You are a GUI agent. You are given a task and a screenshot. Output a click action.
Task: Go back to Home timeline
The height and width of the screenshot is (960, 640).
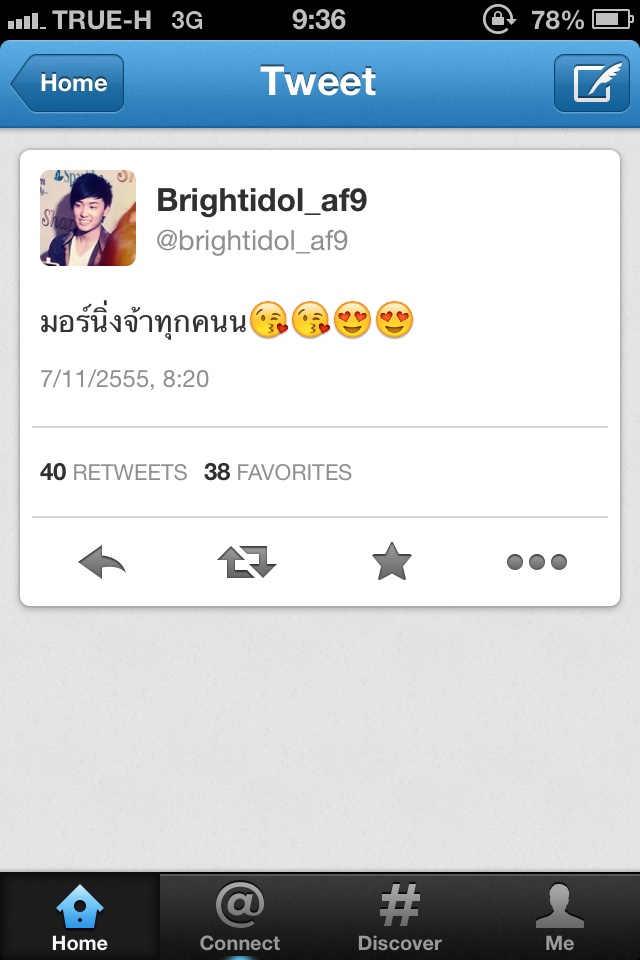(x=68, y=83)
